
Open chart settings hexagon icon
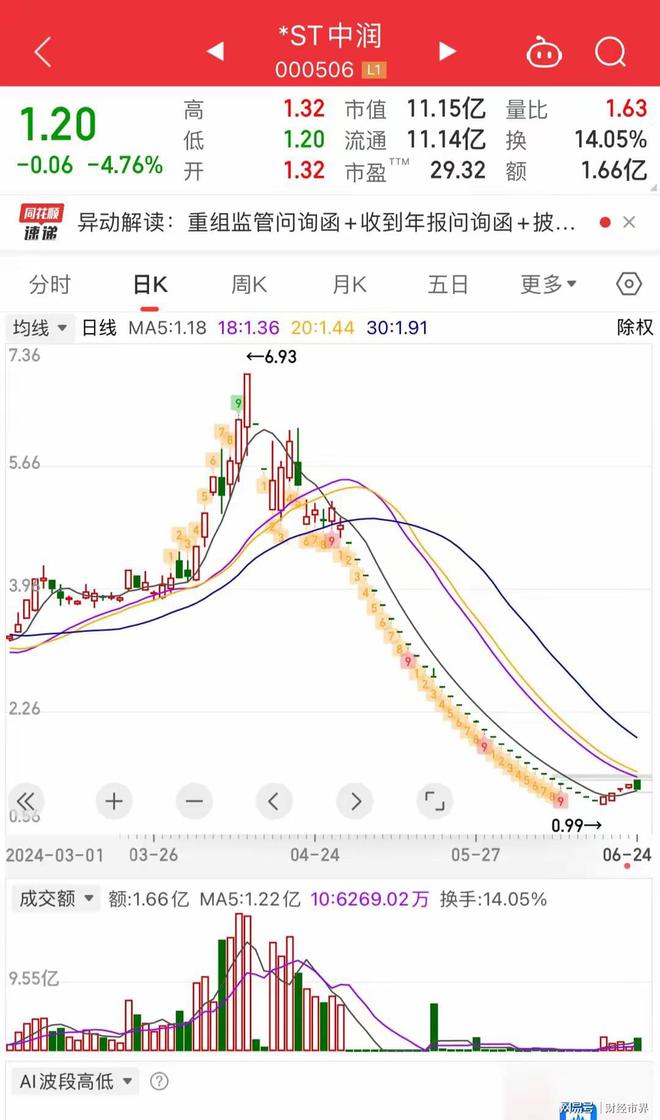629,284
